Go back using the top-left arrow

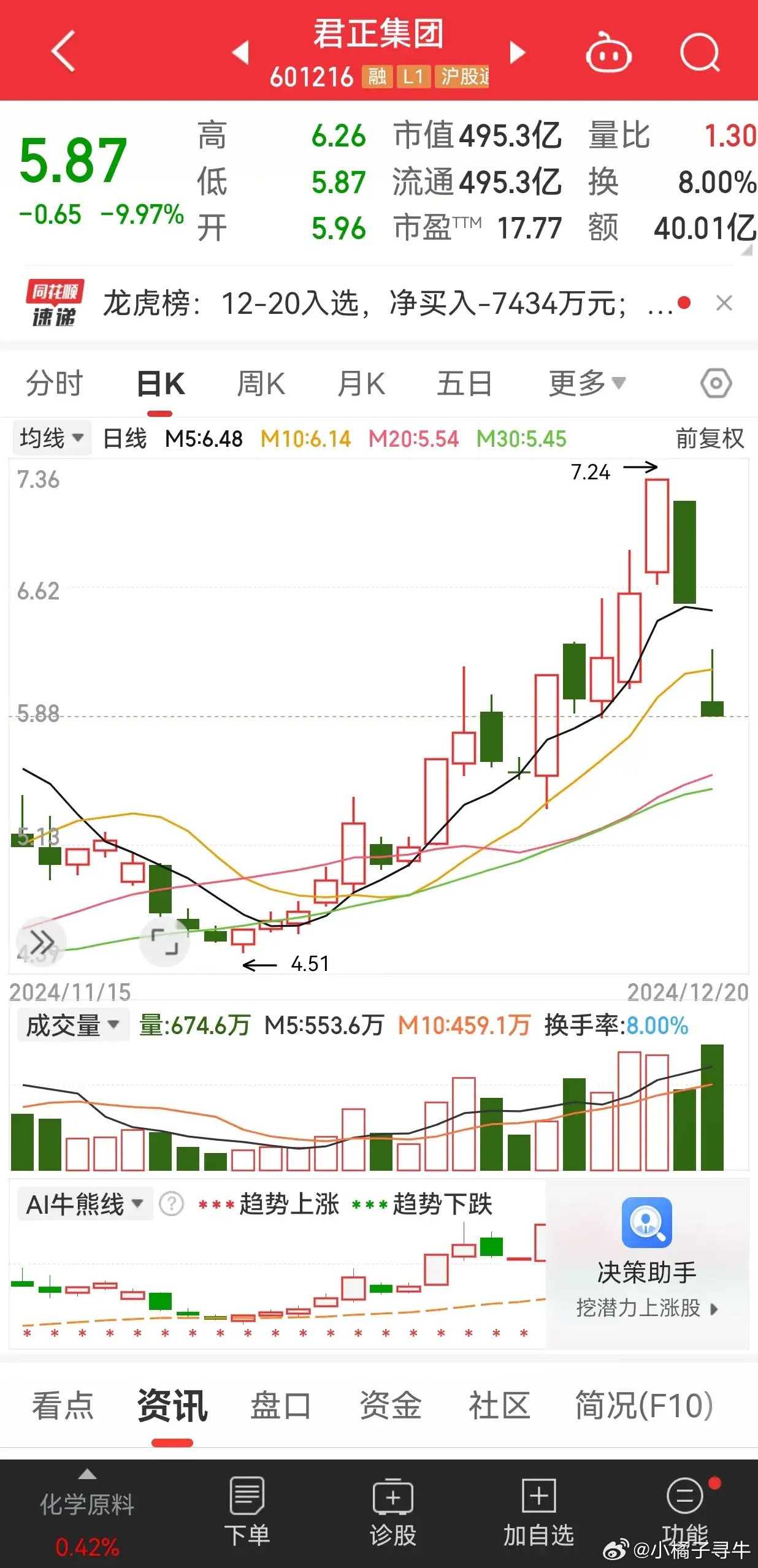pyautogui.click(x=63, y=51)
